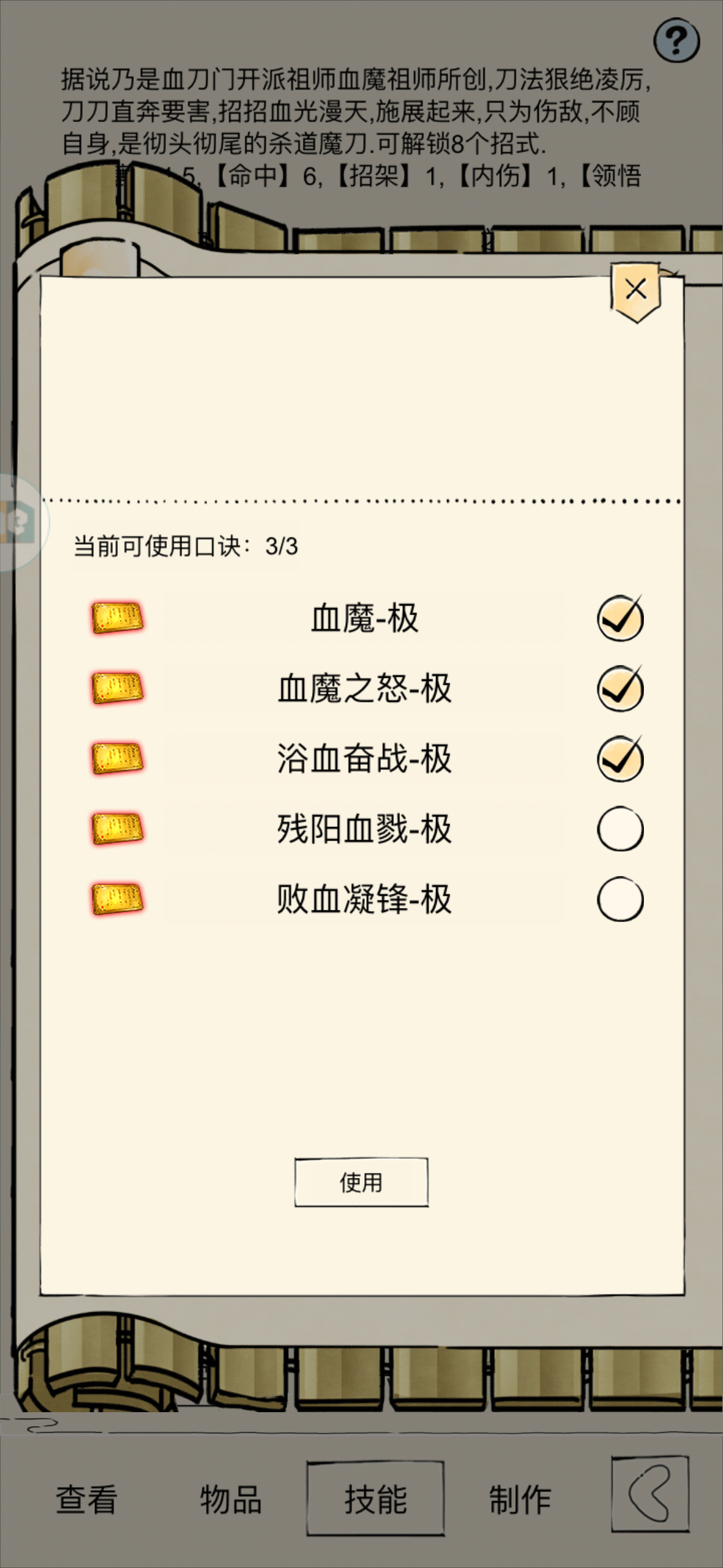Check the 败血凝锋-极 option
The height and width of the screenshot is (1568, 723).
coord(620,899)
